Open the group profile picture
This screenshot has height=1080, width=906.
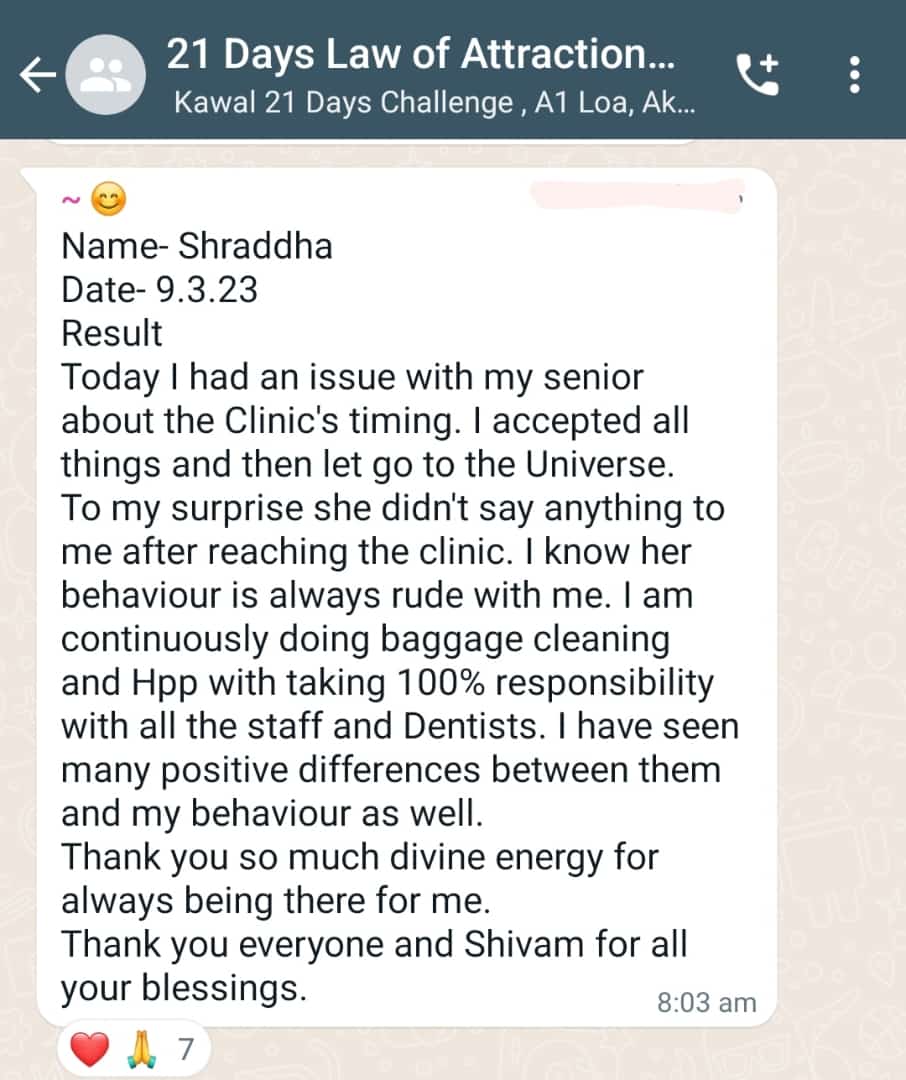(x=102, y=74)
